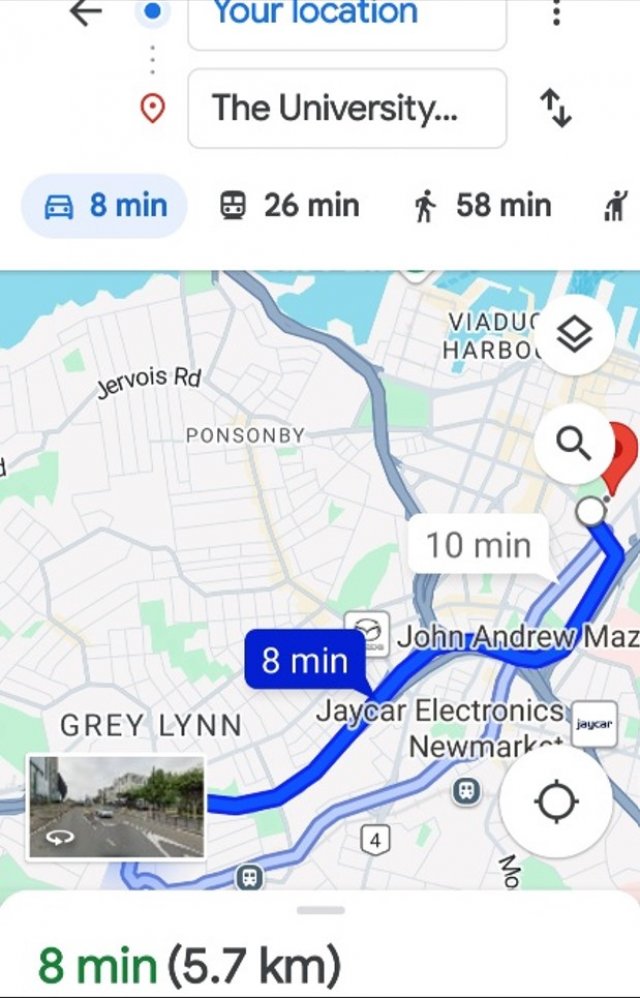Switch to walking mode, 58 min

482,206
